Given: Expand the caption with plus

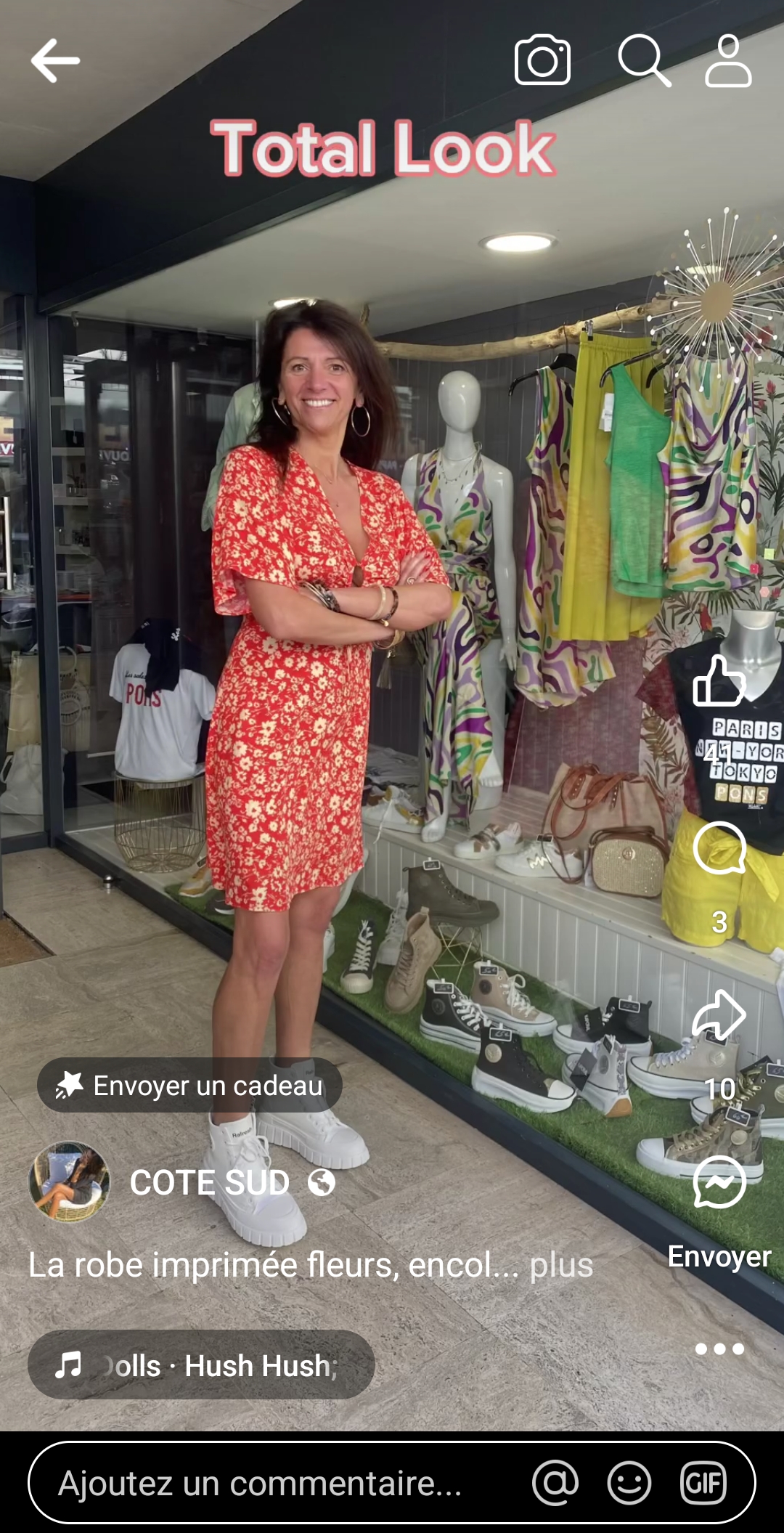Looking at the screenshot, I should 561,1265.
